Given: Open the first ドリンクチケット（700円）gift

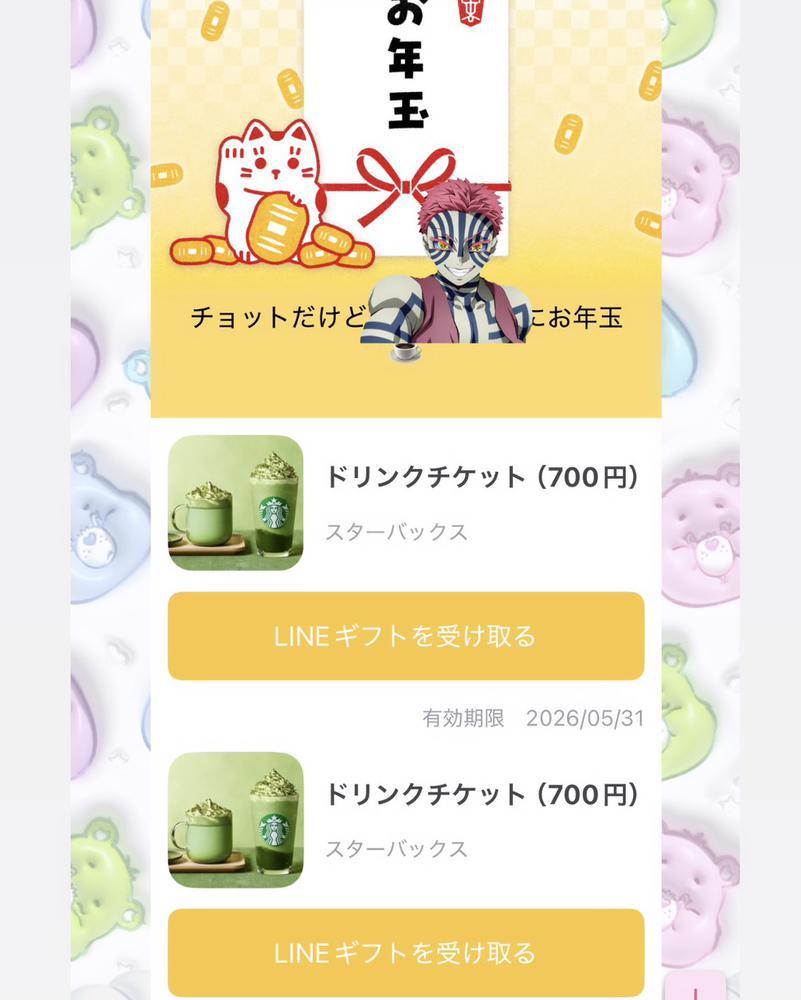Looking at the screenshot, I should [483, 478].
